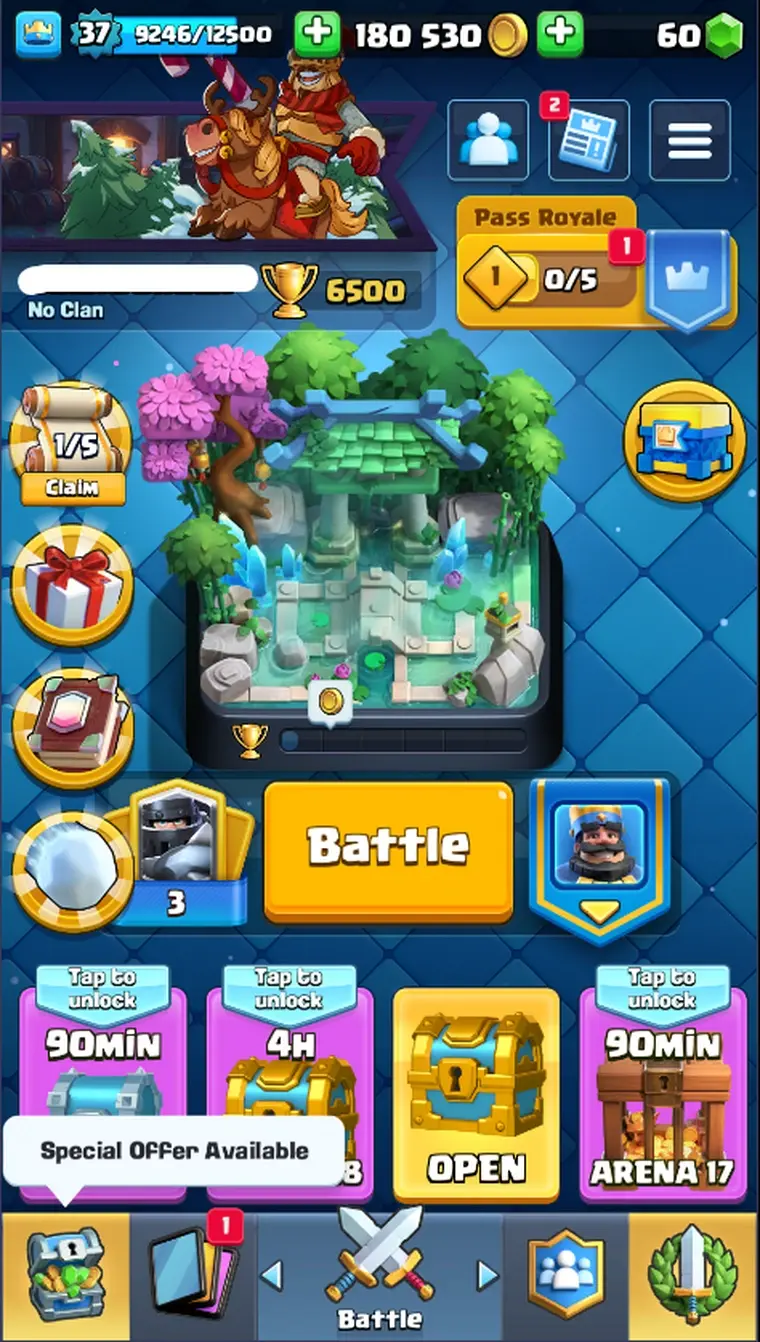Image resolution: width=760 pixels, height=1342 pixels.
Task: Open the news feed icon
Action: (x=588, y=141)
